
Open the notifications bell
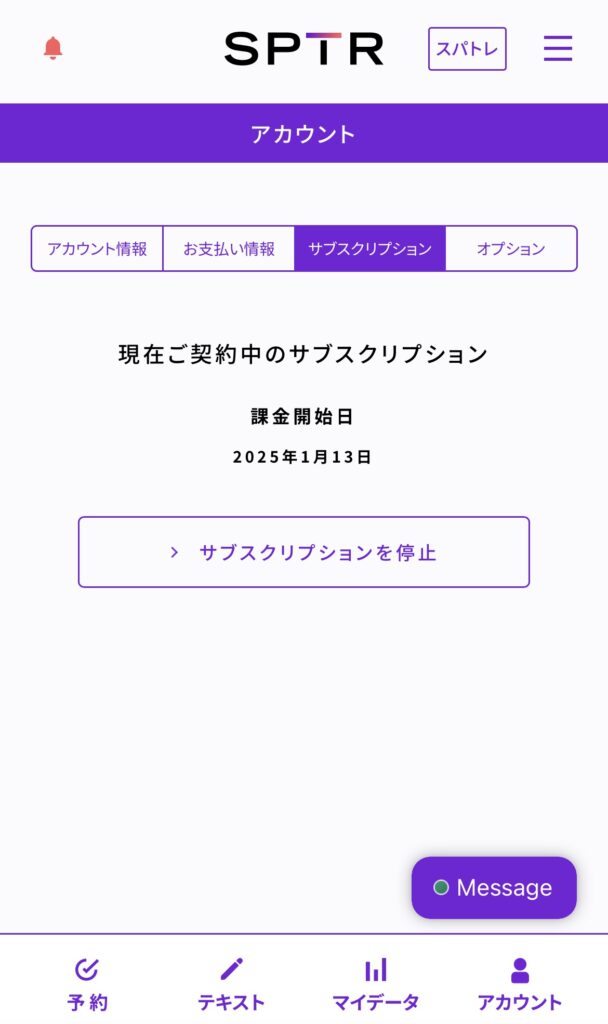[x=53, y=48]
